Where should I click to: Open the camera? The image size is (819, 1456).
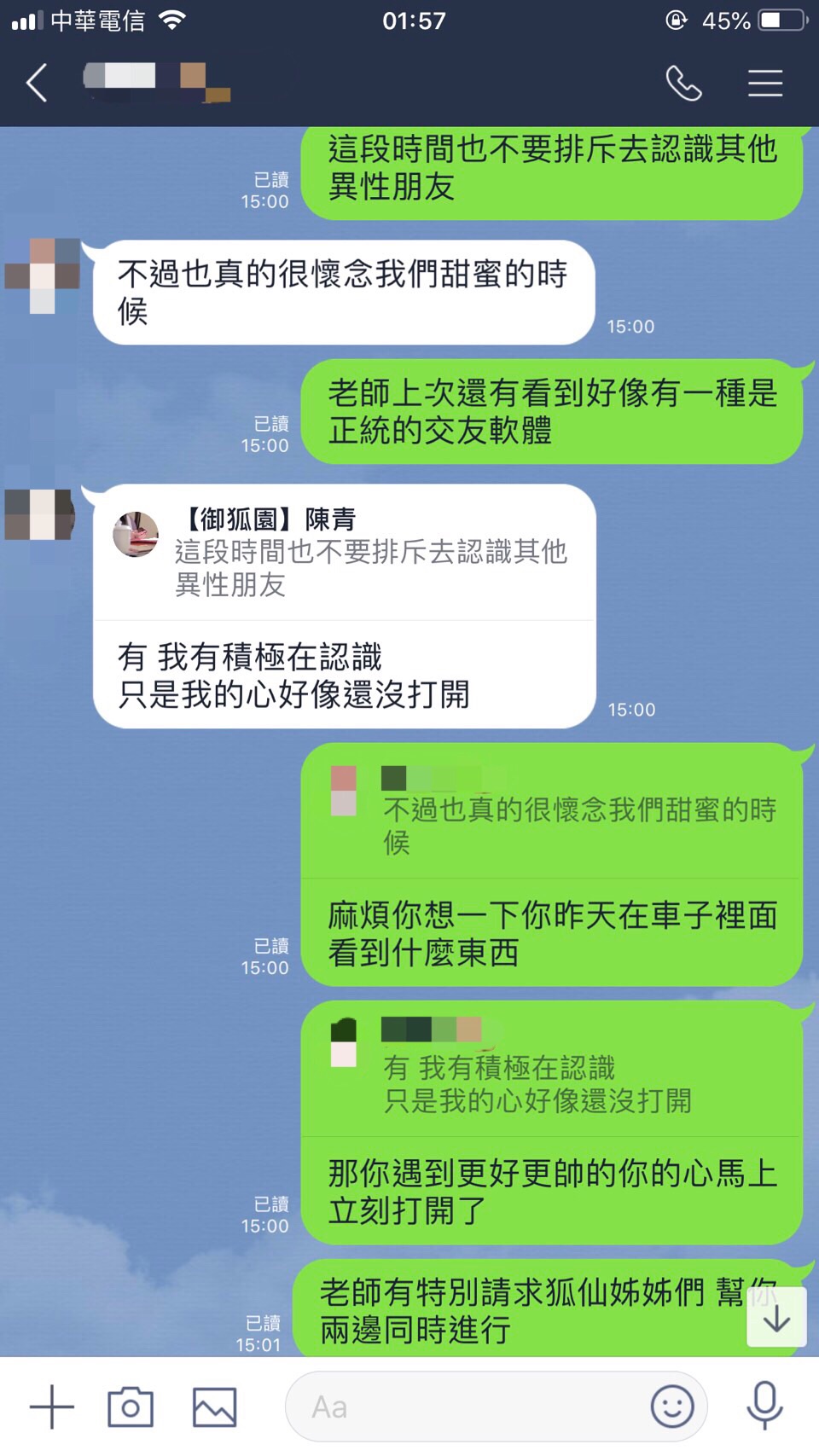point(131,1407)
